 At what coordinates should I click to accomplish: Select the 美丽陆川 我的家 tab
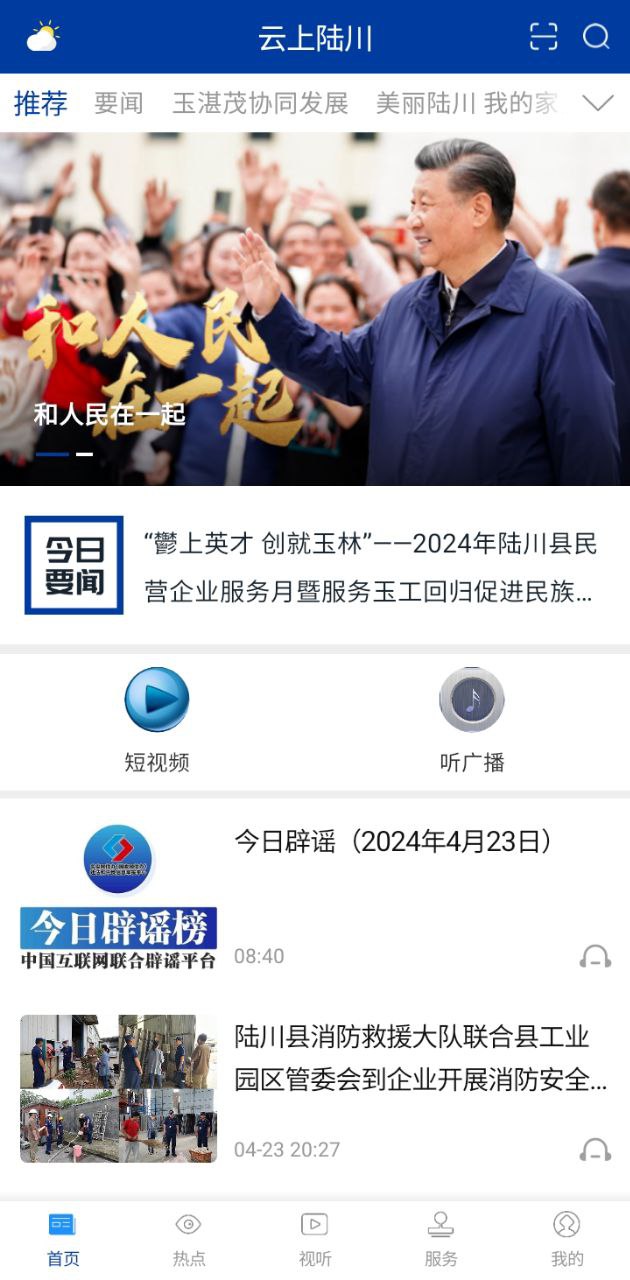point(466,103)
